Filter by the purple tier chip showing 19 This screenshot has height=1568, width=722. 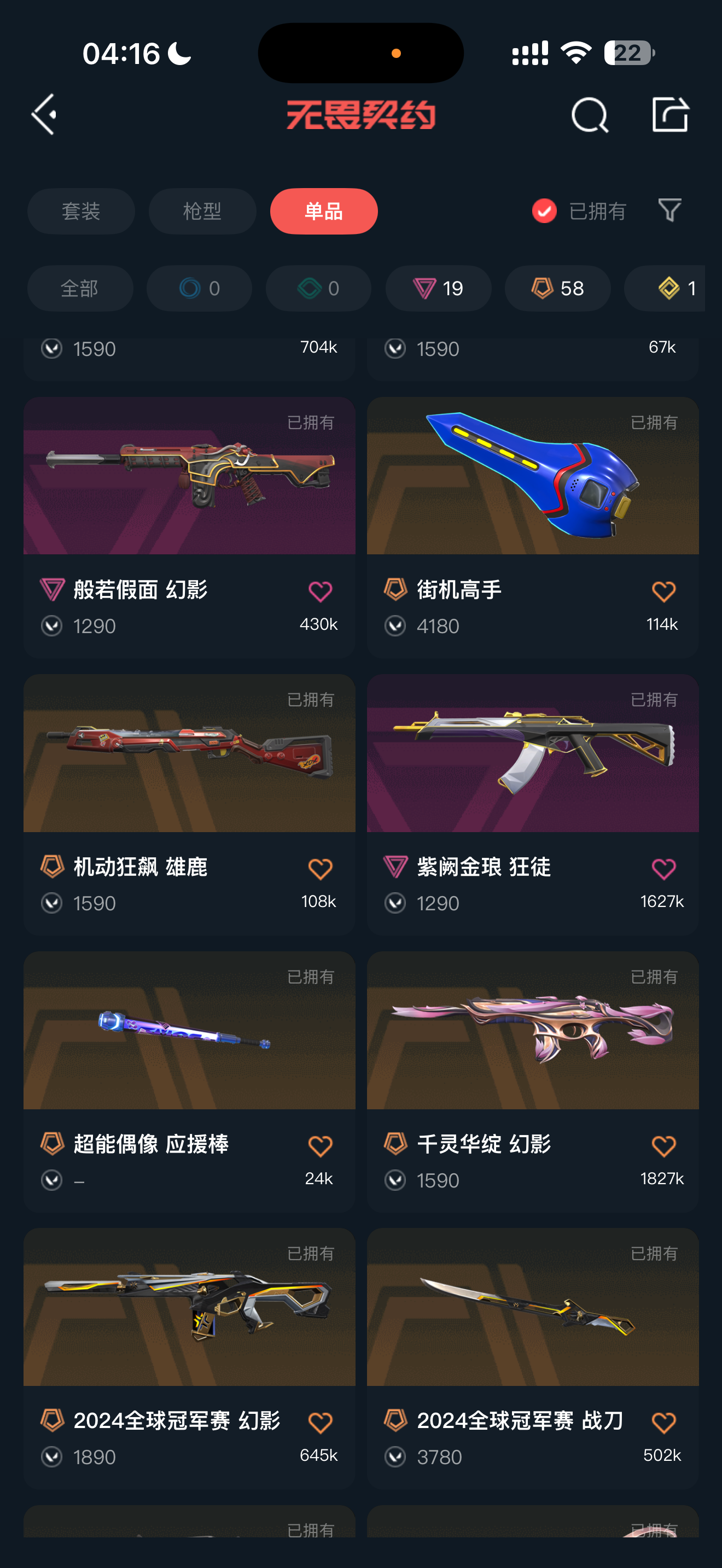click(x=438, y=289)
